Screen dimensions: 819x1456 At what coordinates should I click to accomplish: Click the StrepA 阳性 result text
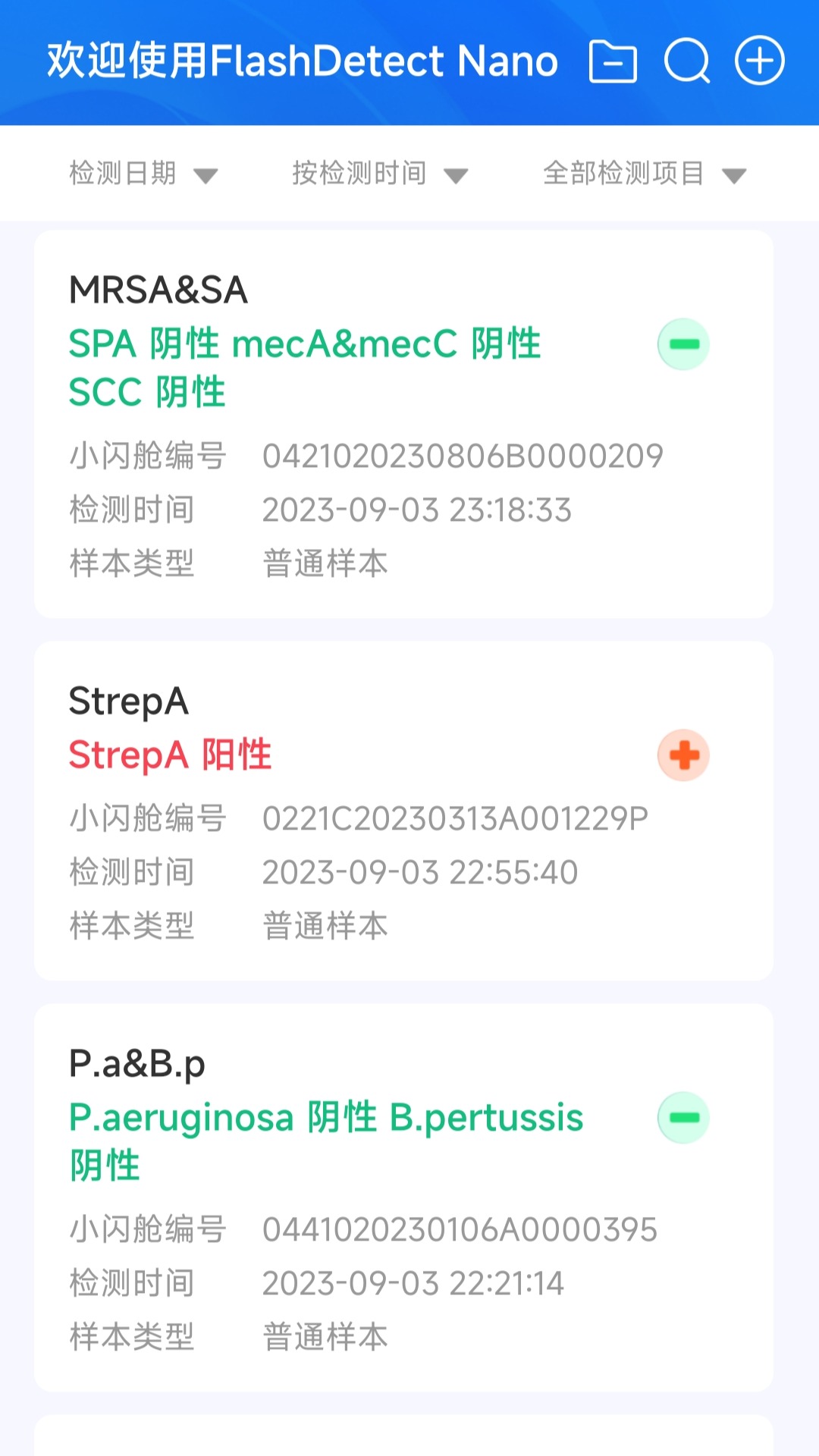(170, 755)
